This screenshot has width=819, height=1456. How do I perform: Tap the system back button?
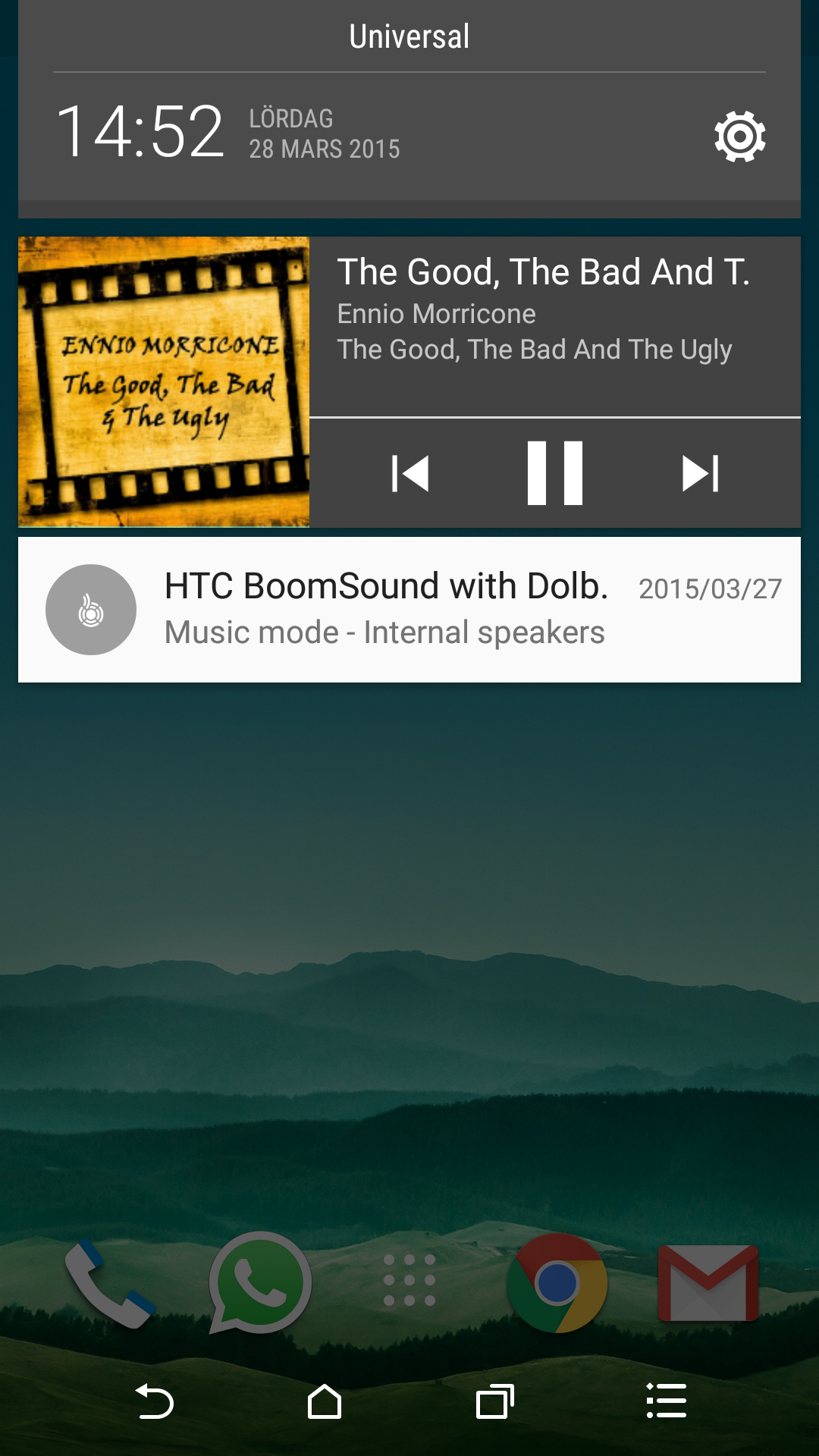click(x=155, y=1401)
